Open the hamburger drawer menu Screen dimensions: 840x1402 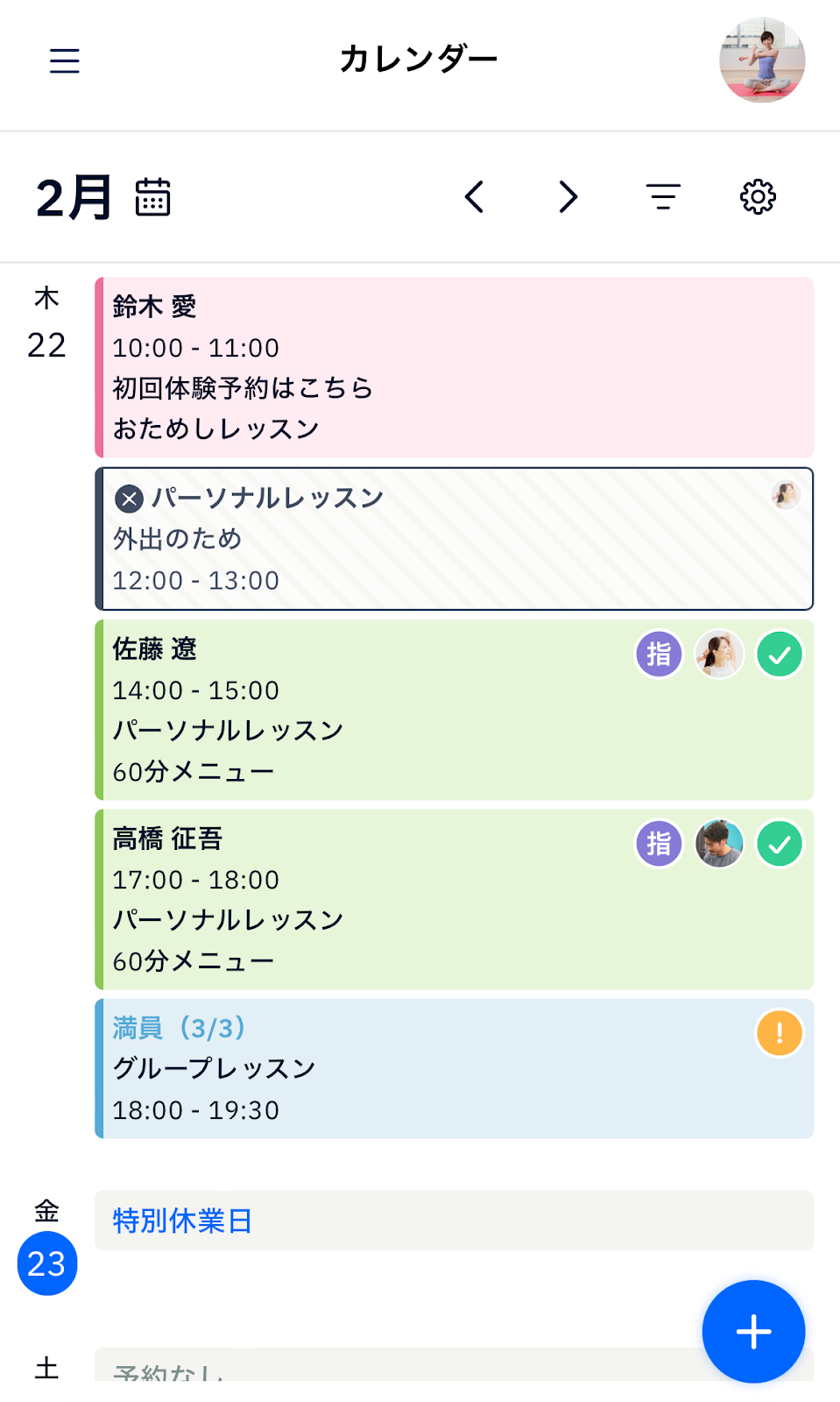click(x=65, y=60)
